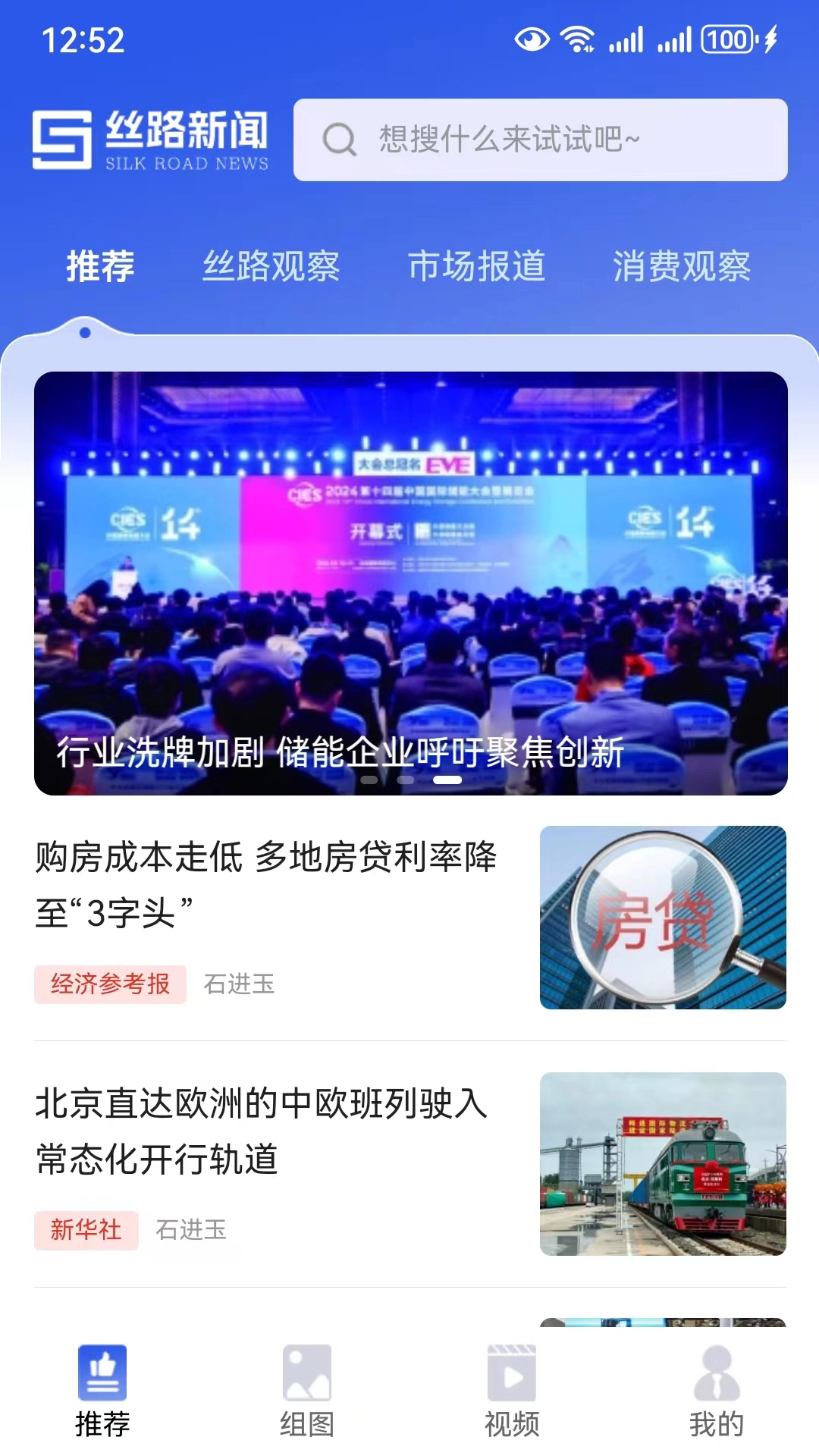This screenshot has height=1456, width=819.
Task: Open the 消费观察 tab
Action: (683, 267)
